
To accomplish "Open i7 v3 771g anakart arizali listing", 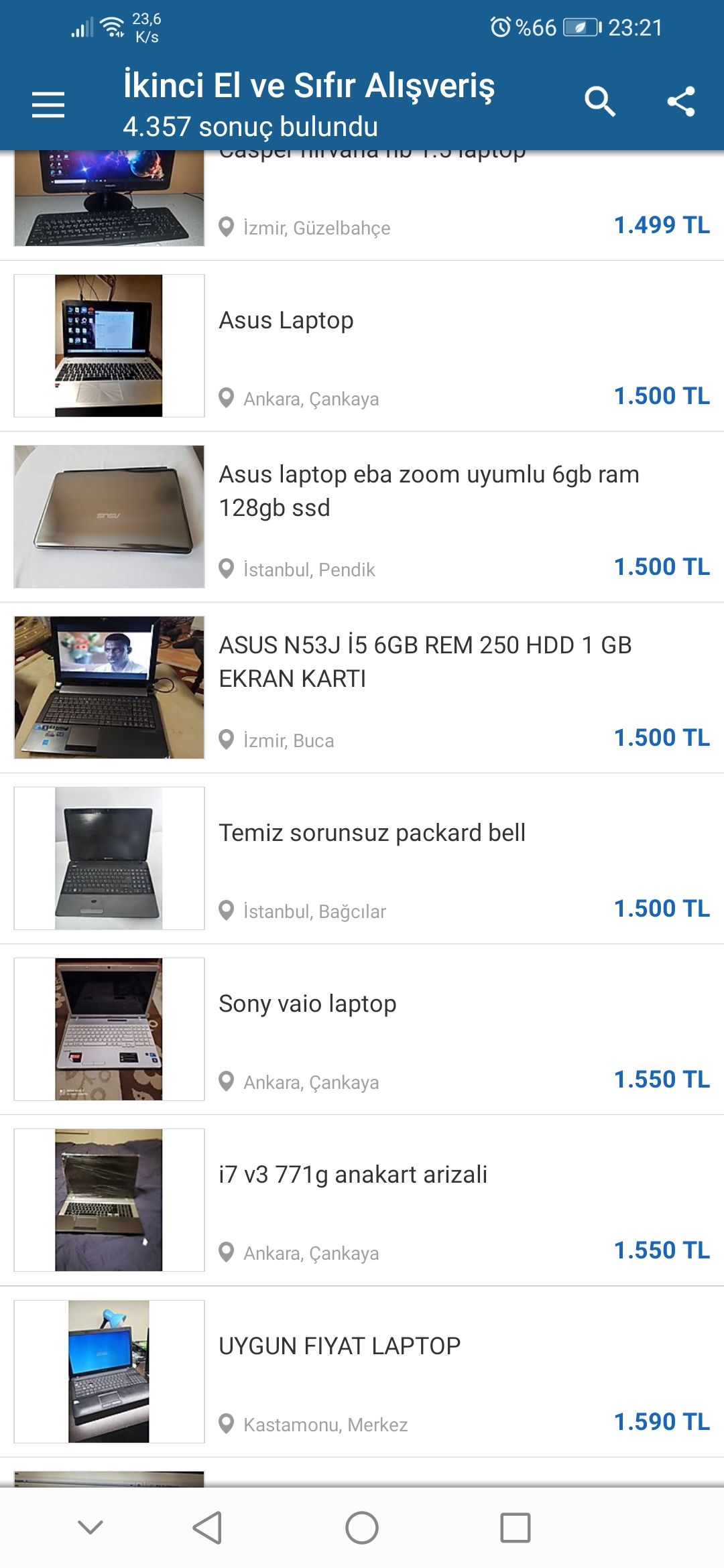I will 362,1201.
